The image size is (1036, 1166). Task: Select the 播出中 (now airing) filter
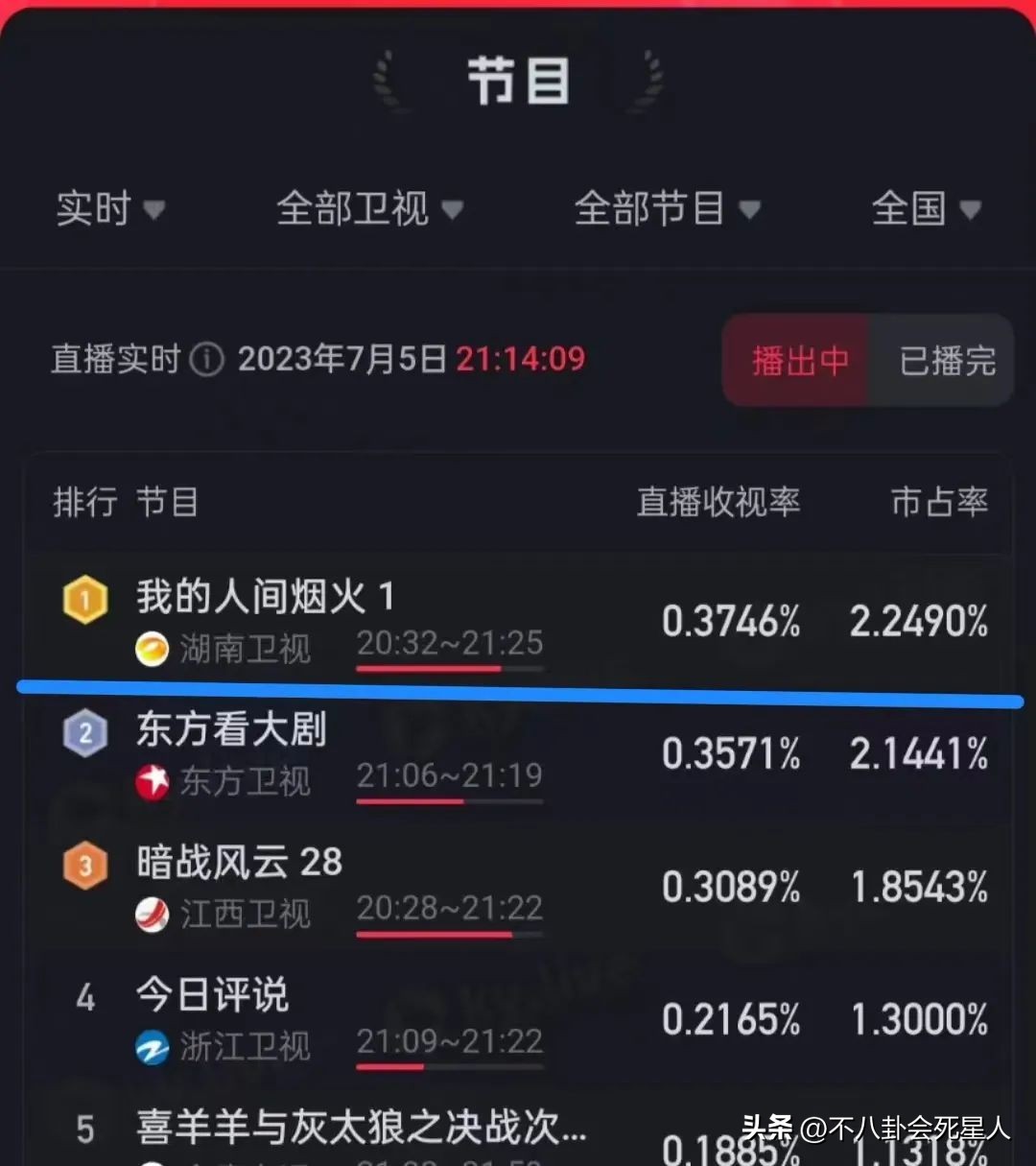799,361
